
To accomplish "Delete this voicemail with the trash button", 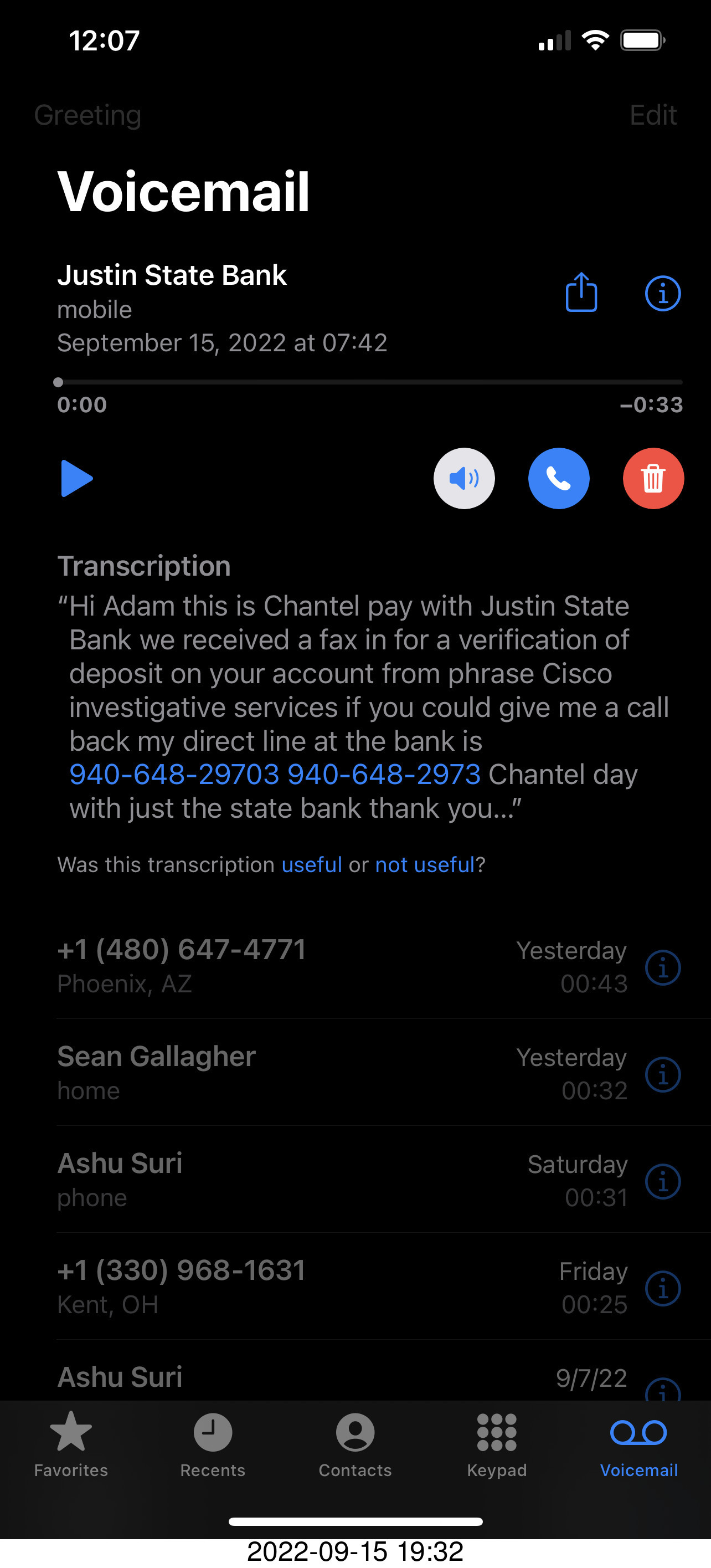I will [x=653, y=479].
